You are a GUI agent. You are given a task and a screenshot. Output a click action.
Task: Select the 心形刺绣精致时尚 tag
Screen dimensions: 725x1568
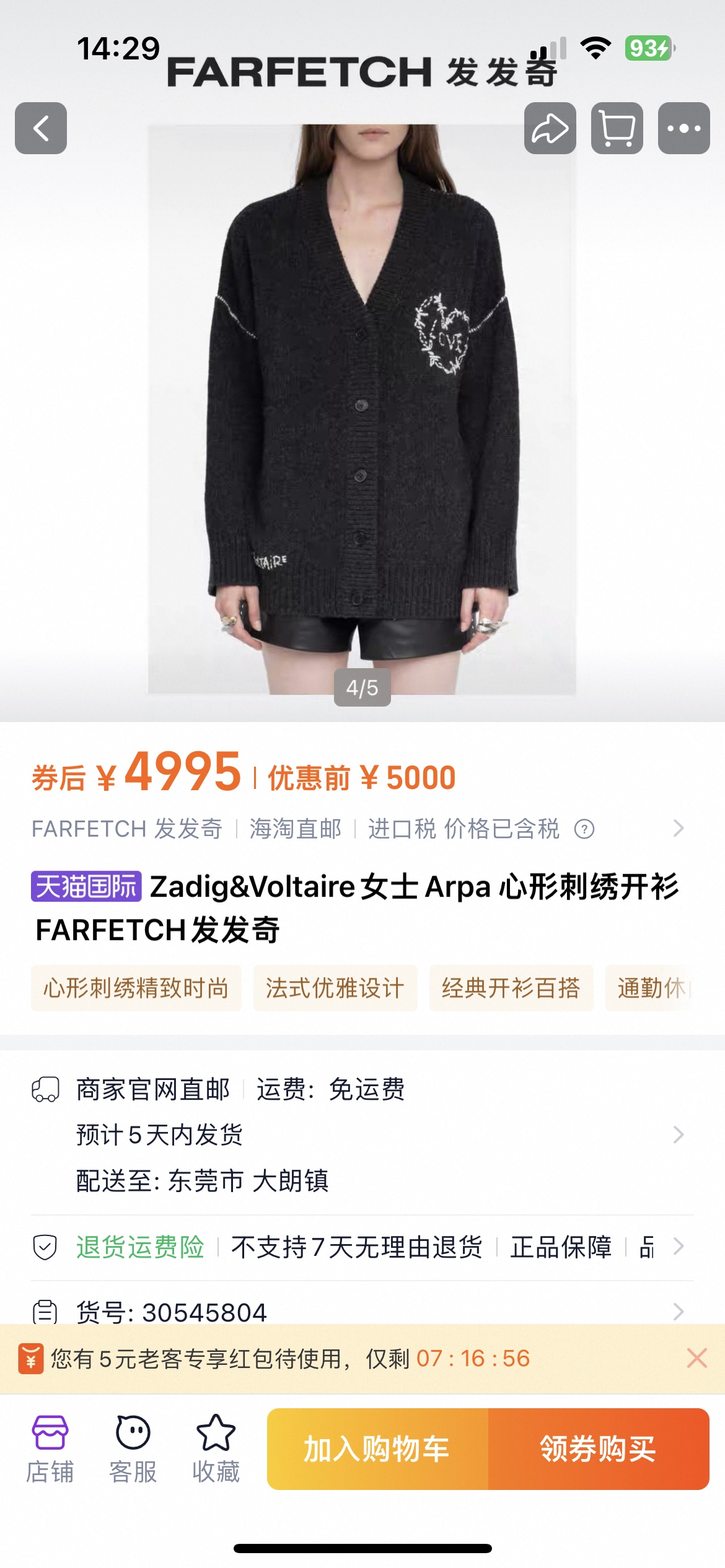click(x=136, y=988)
